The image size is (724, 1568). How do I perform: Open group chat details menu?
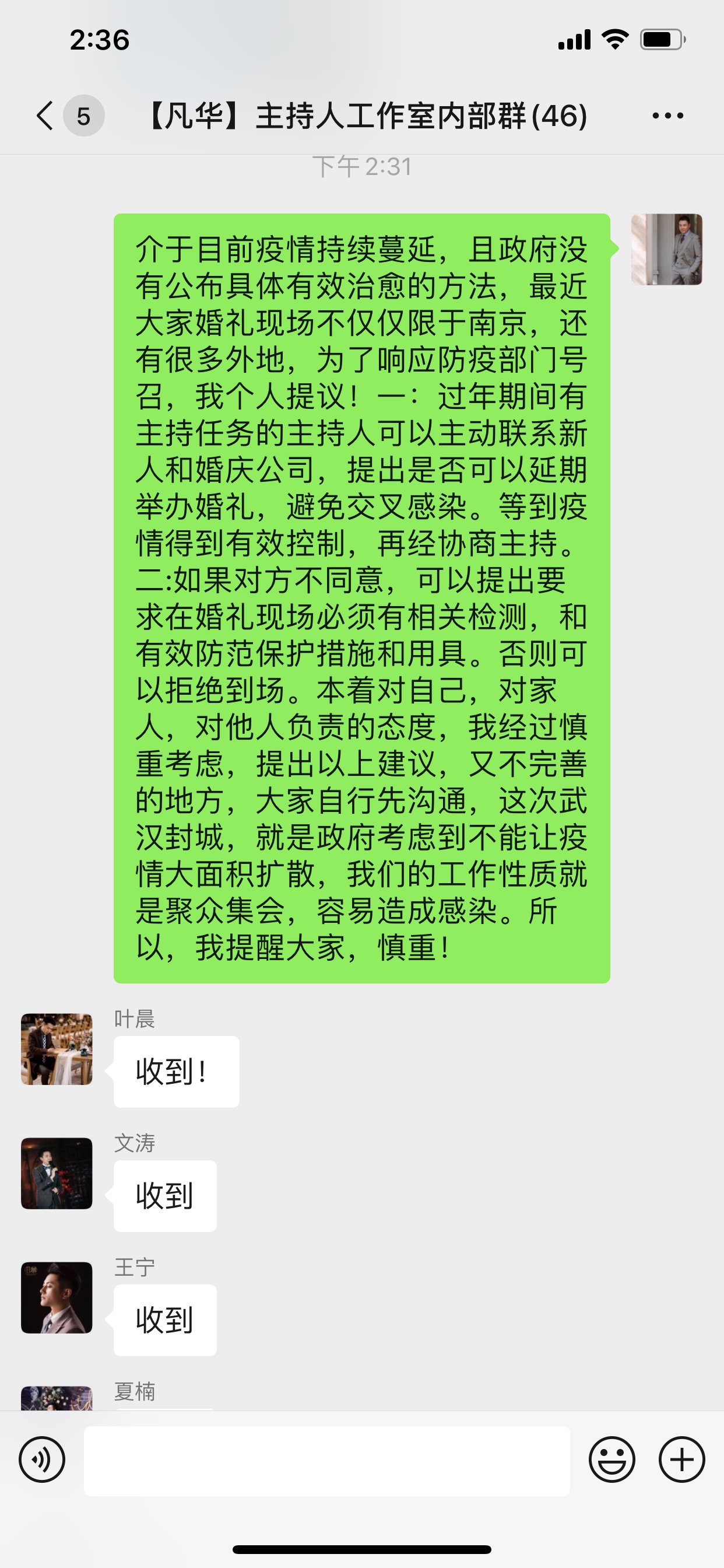pyautogui.click(x=667, y=116)
